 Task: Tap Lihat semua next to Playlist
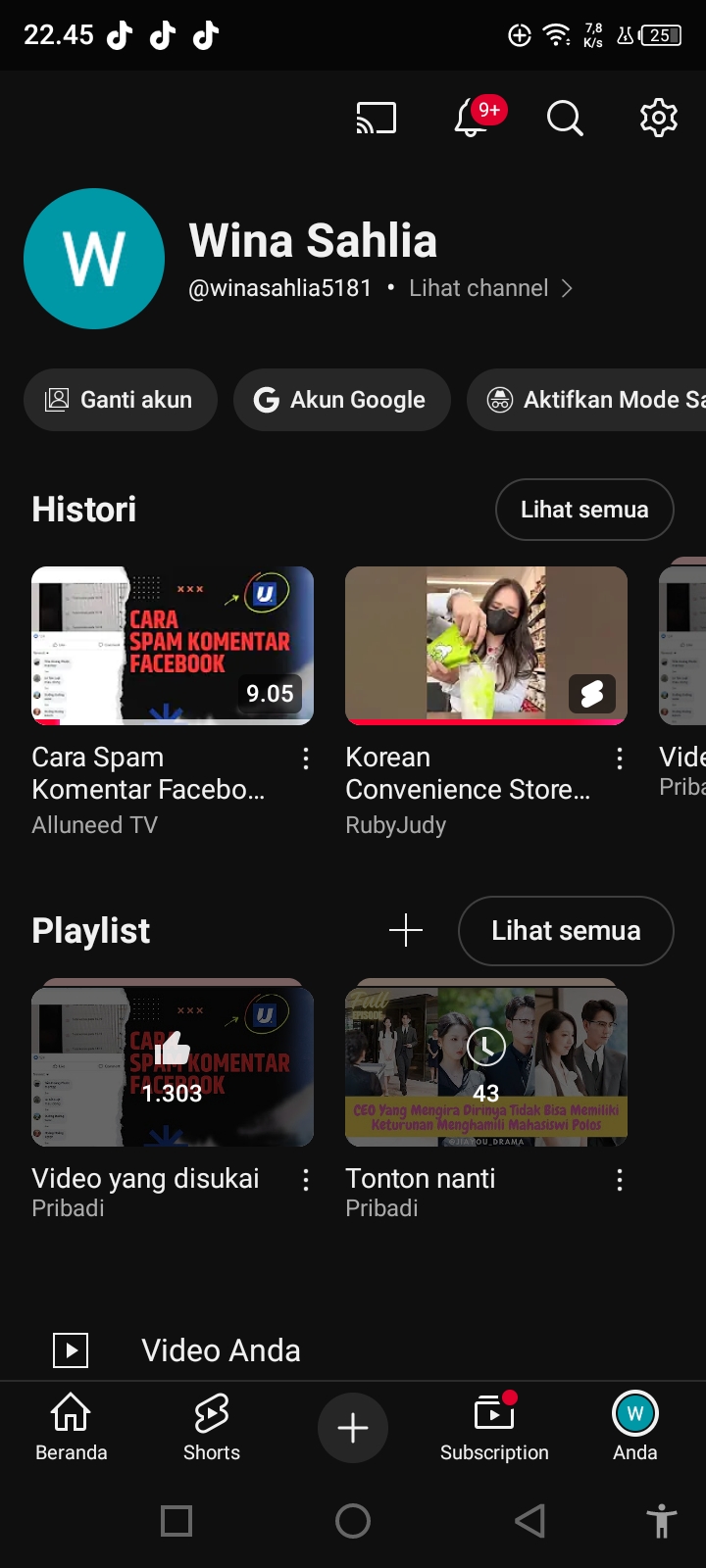pos(566,931)
